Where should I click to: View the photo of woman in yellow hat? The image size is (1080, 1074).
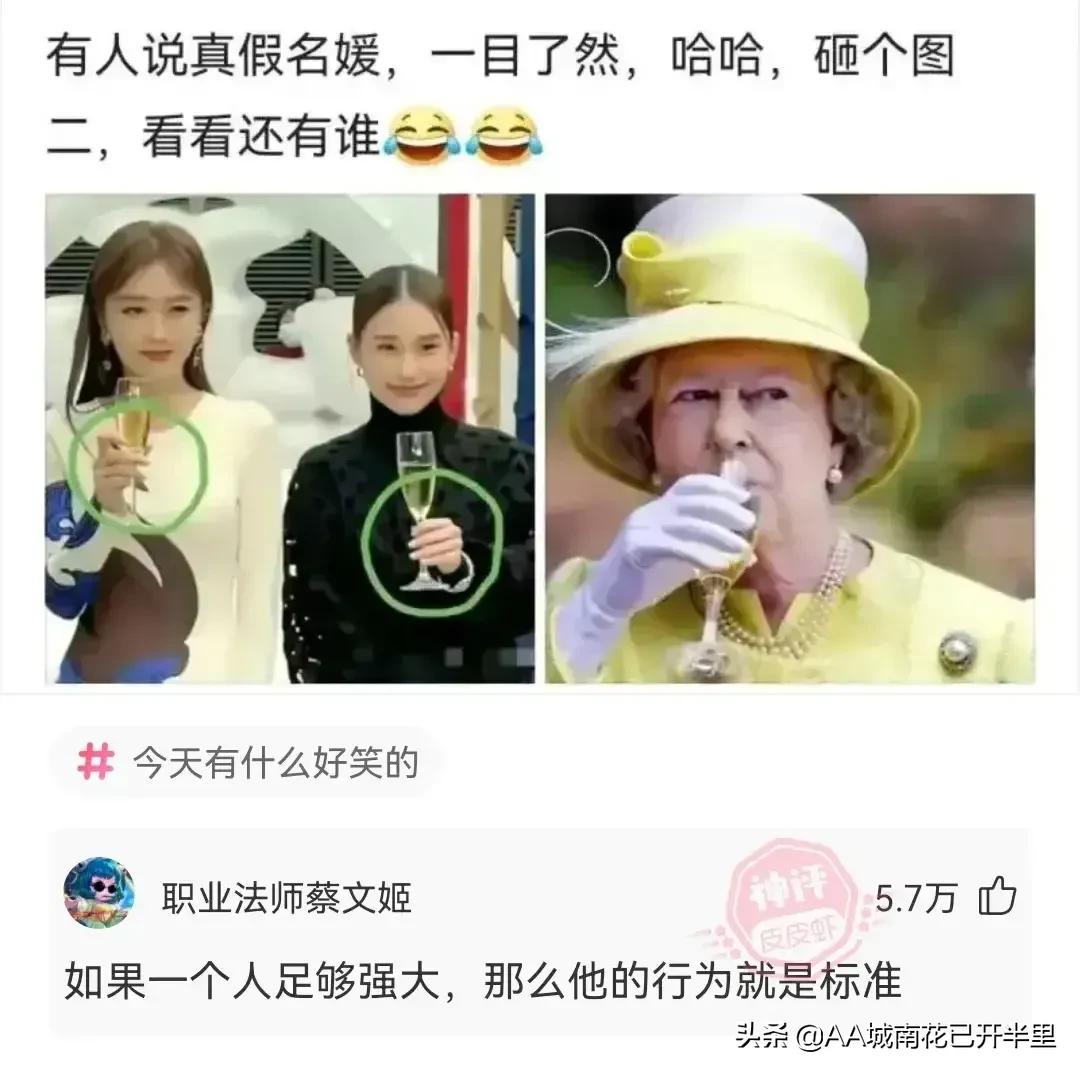pos(790,440)
